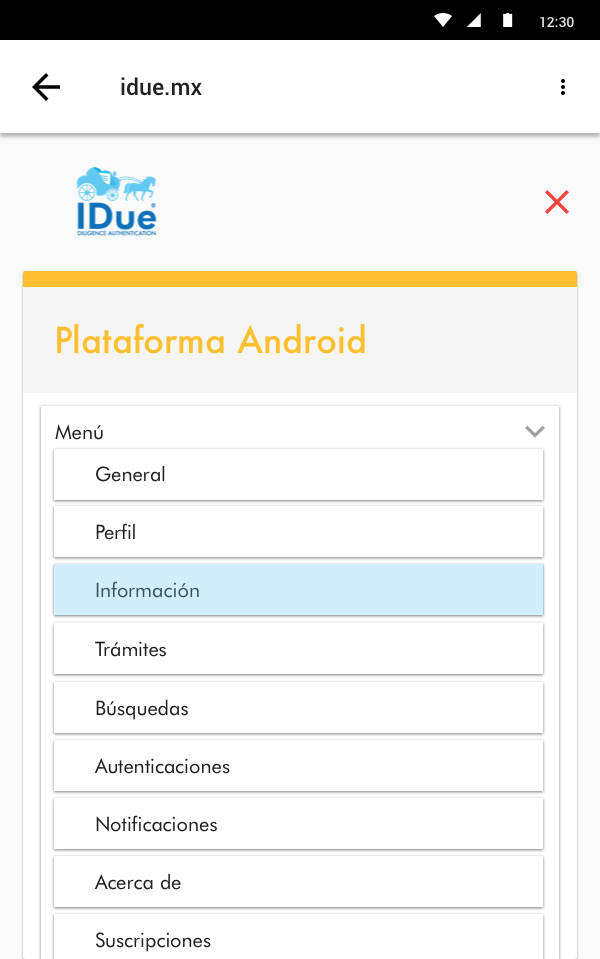
Task: Select Autenticaciones from the menu
Action: pos(298,766)
